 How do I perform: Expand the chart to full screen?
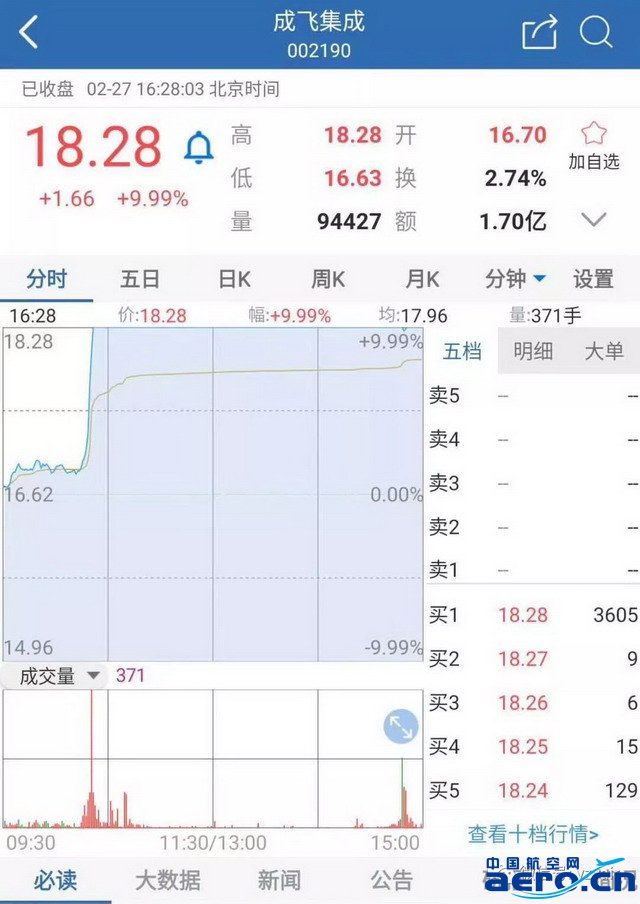(x=400, y=728)
